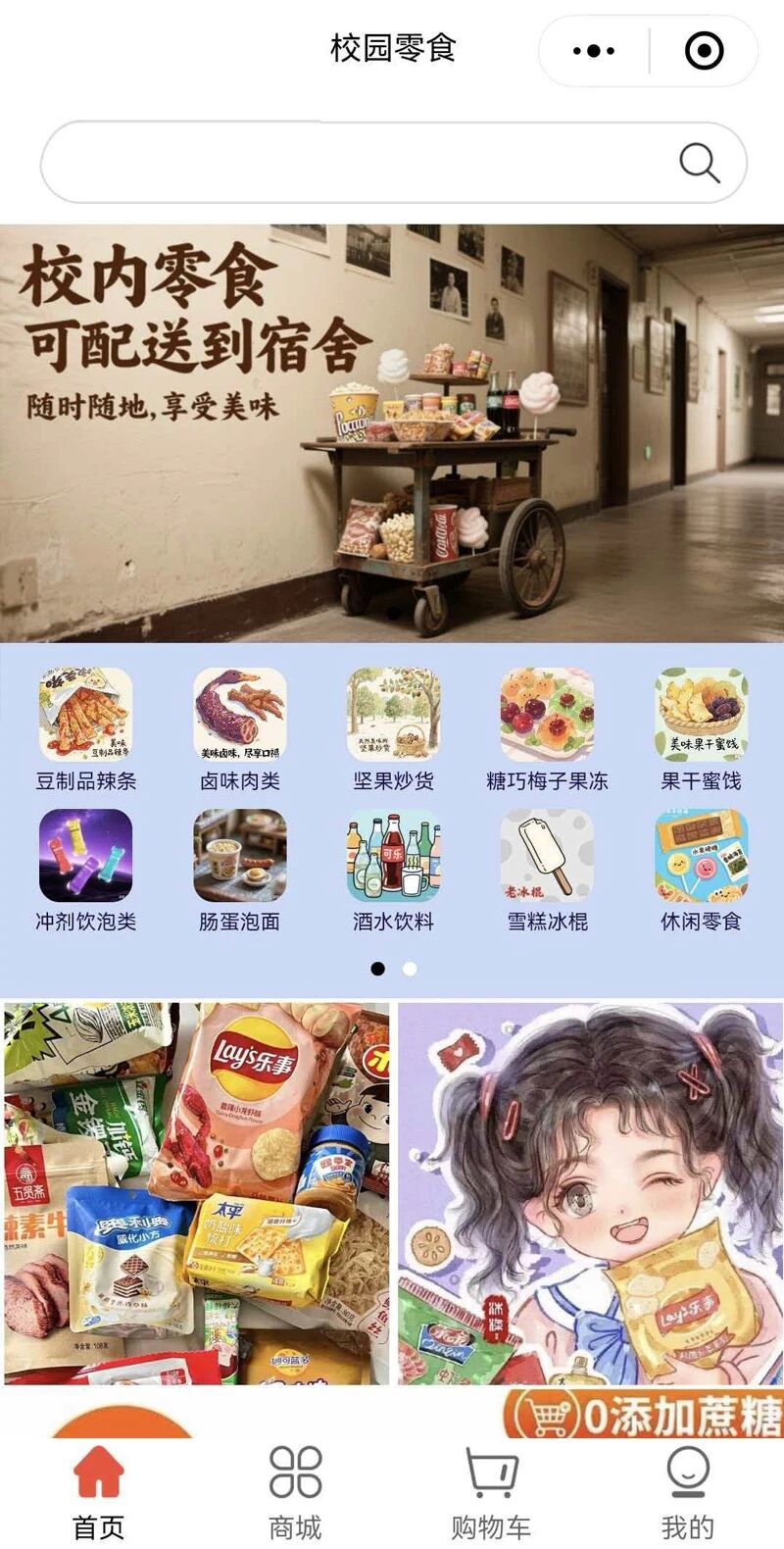Open the 校内零食 dorm delivery banner
784x1549 pixels.
pyautogui.click(x=392, y=433)
